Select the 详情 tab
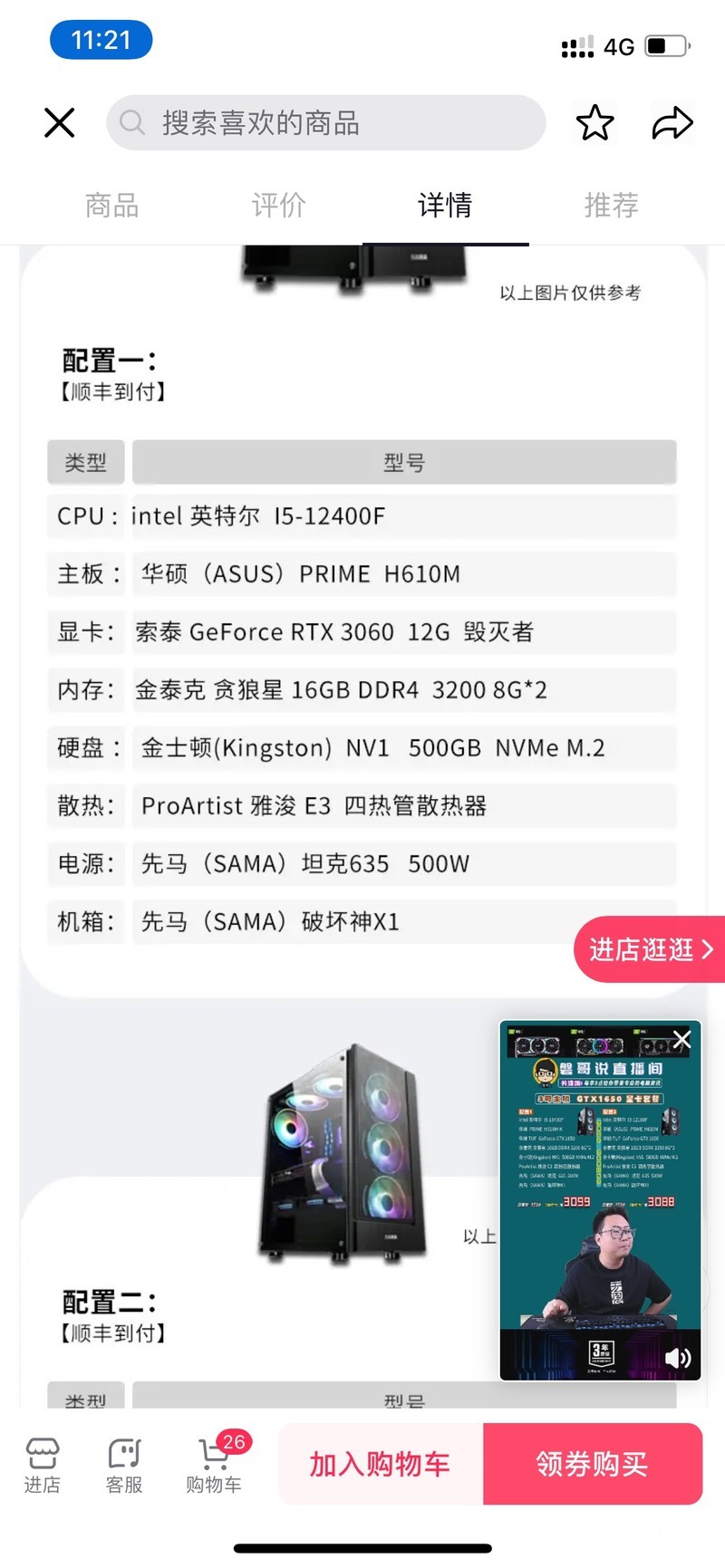The image size is (725, 1568). 445,206
